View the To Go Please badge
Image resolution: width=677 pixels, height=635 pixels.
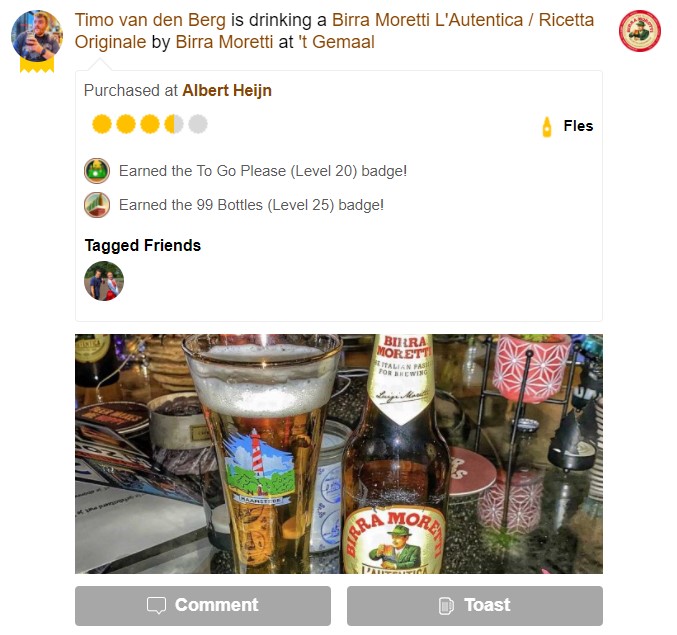point(97,170)
